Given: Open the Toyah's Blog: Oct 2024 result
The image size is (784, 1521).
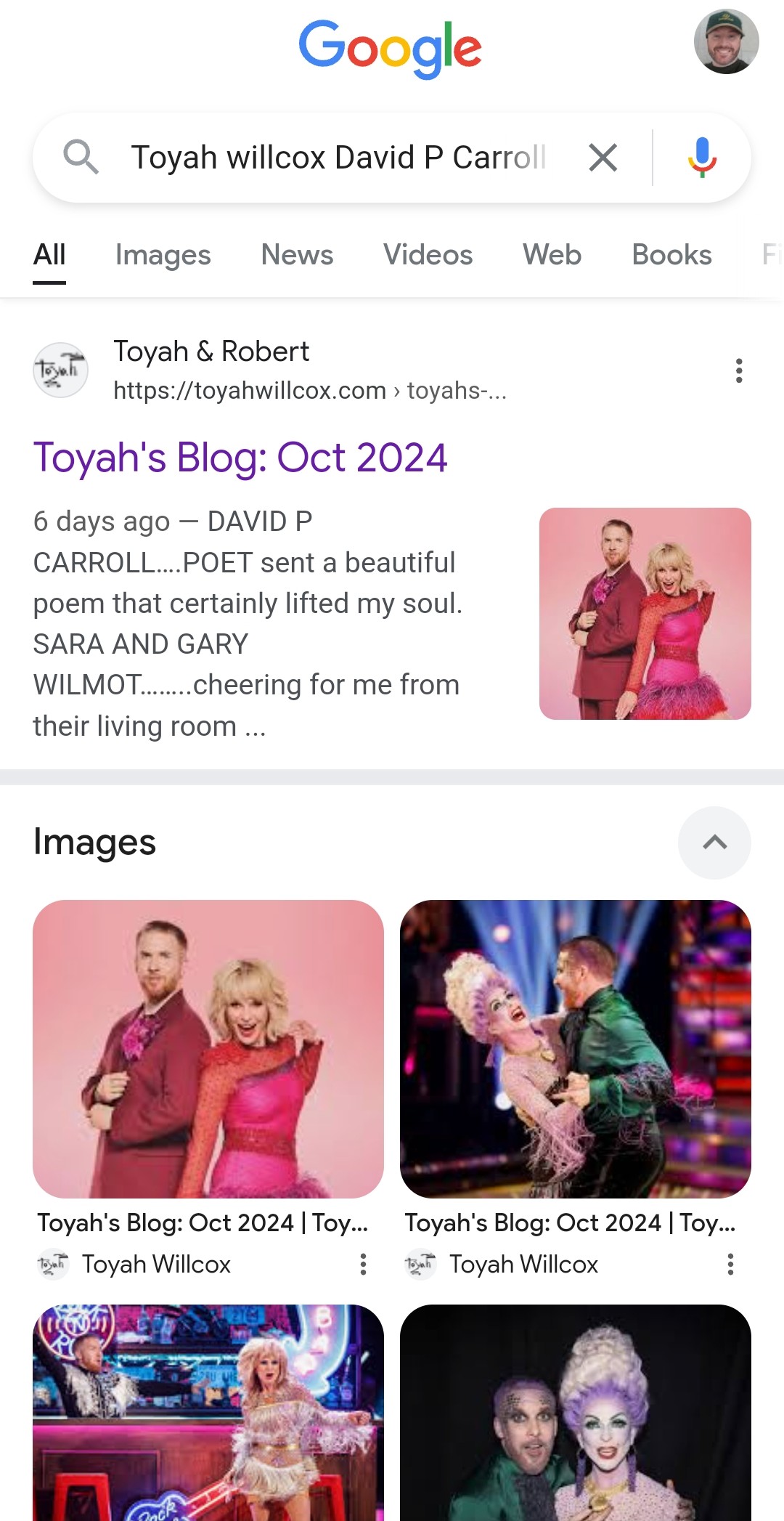Looking at the screenshot, I should coord(240,458).
